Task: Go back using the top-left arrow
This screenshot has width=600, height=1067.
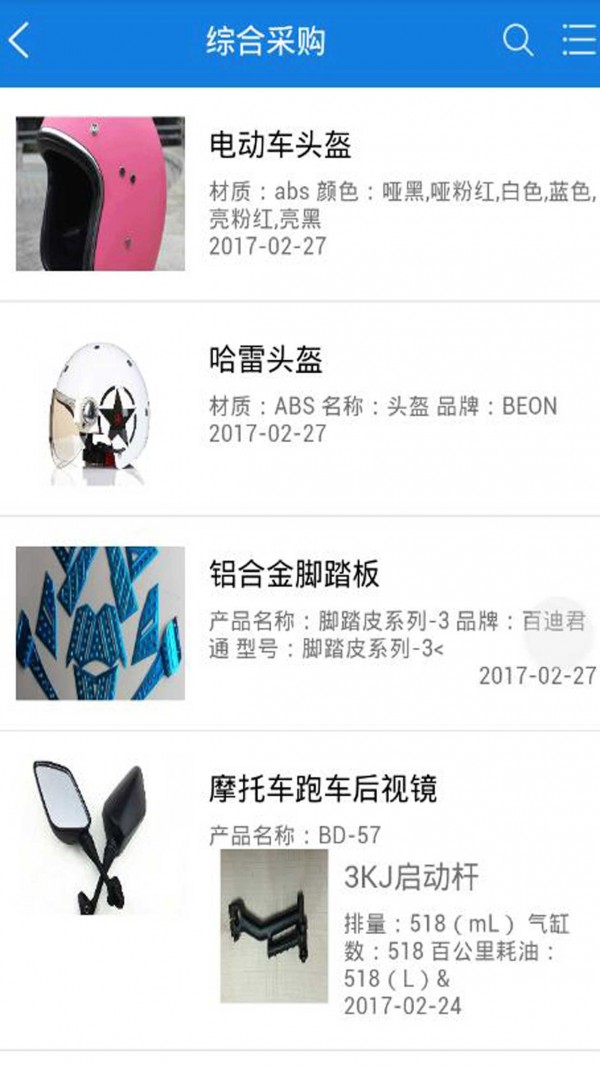Action: point(19,42)
